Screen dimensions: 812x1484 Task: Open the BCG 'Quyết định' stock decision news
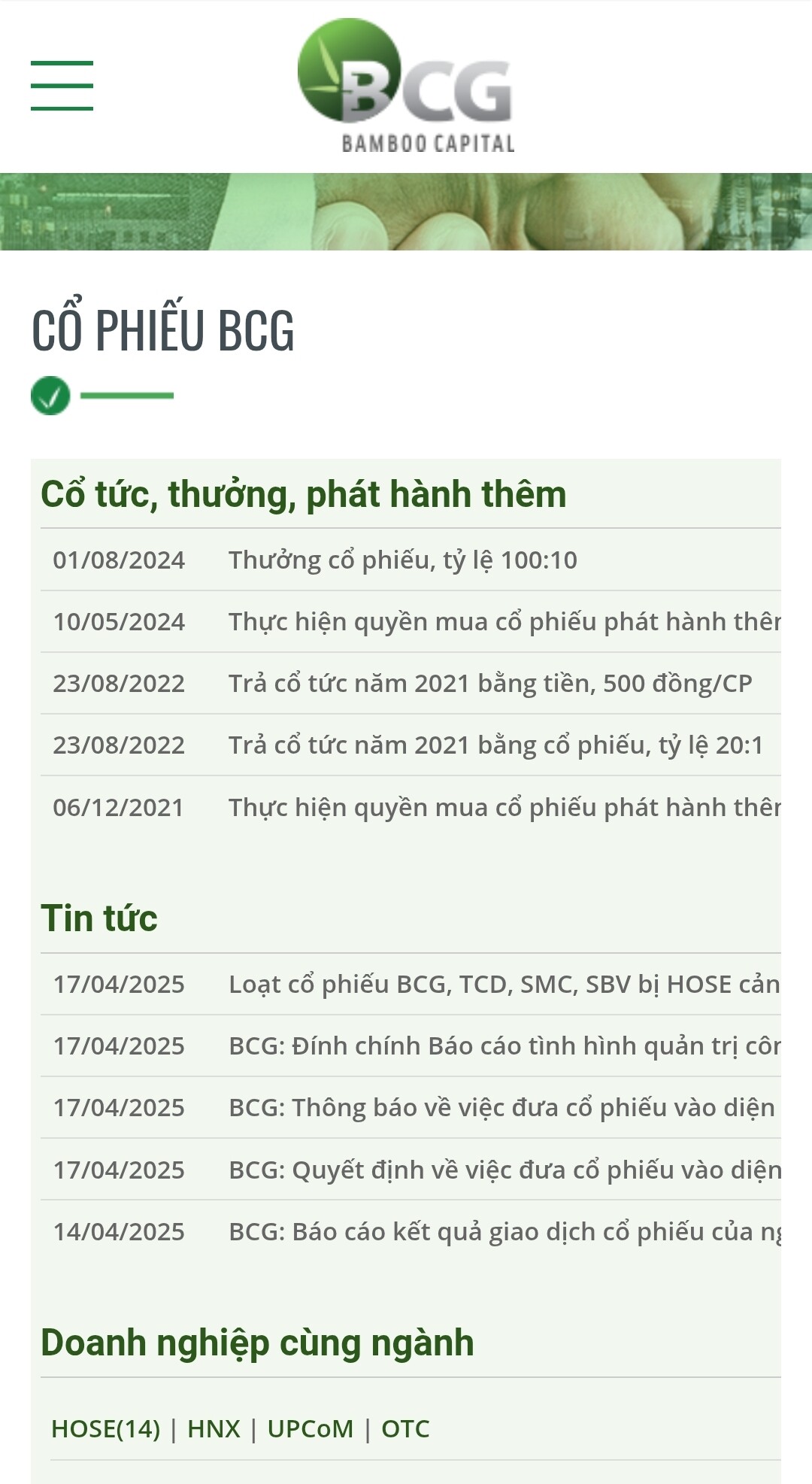(504, 1170)
